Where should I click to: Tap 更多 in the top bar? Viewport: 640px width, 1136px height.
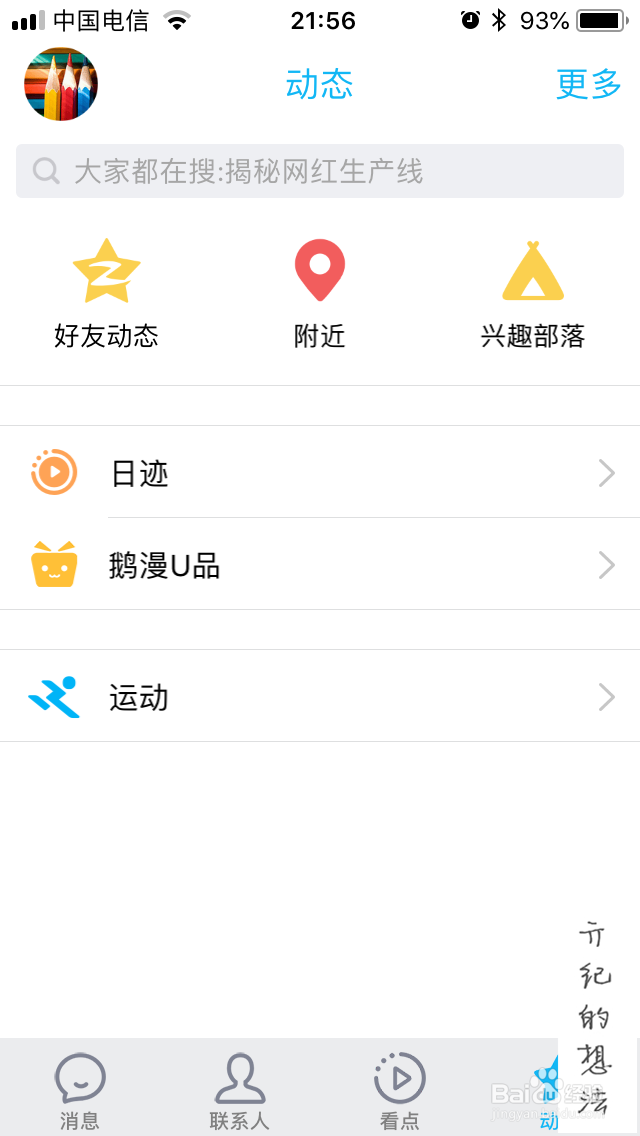[x=589, y=85]
